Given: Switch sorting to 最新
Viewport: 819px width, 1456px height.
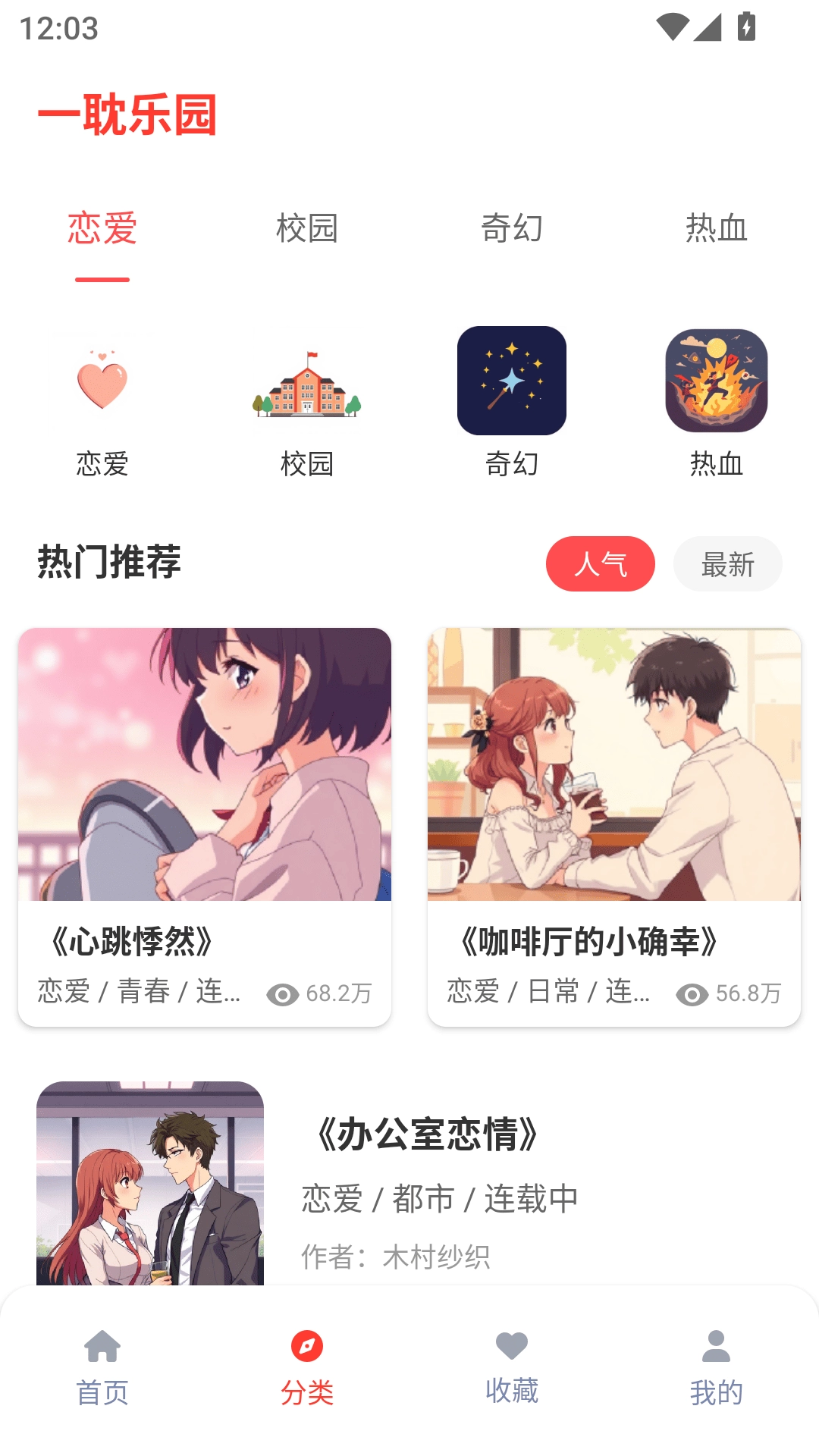Looking at the screenshot, I should click(727, 563).
